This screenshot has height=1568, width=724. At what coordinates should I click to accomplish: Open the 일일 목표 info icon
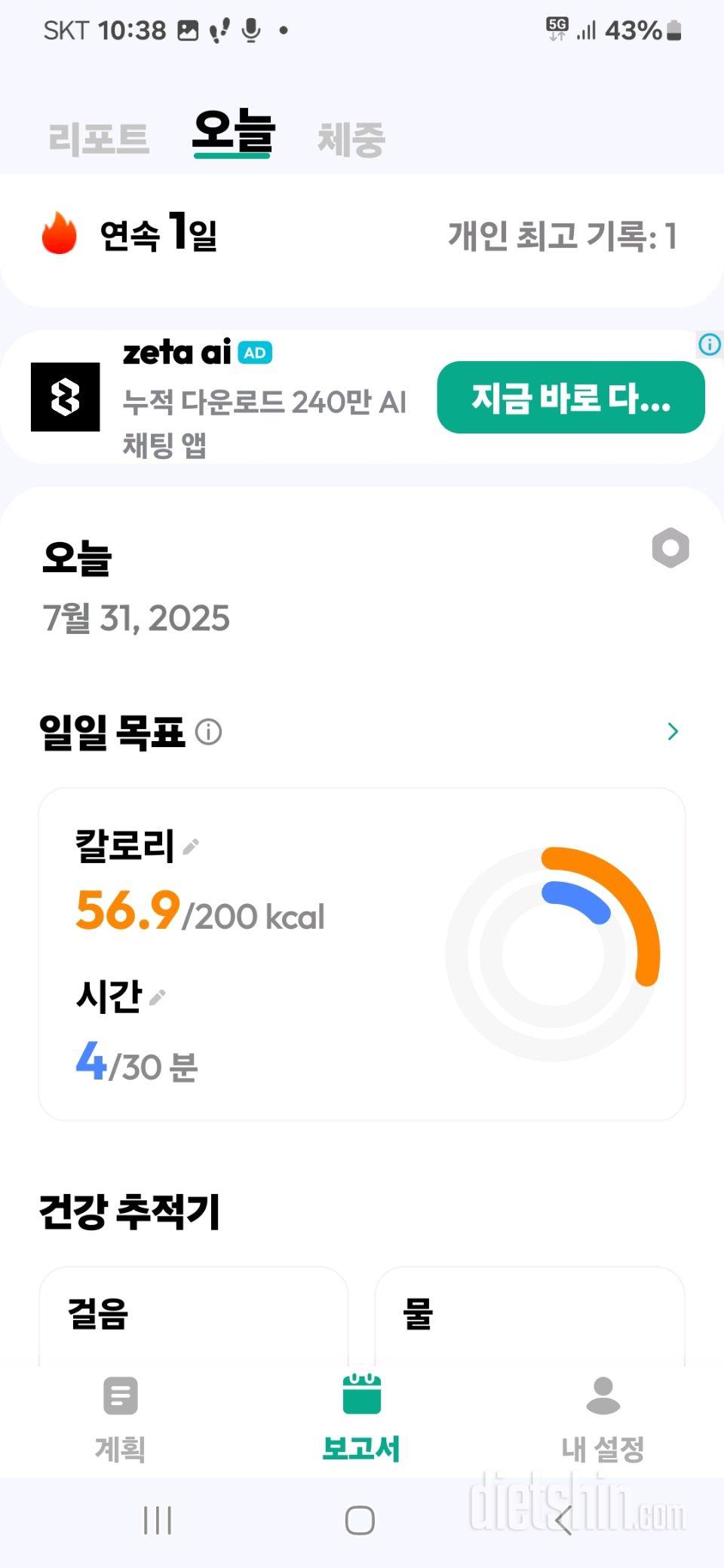pos(208,732)
